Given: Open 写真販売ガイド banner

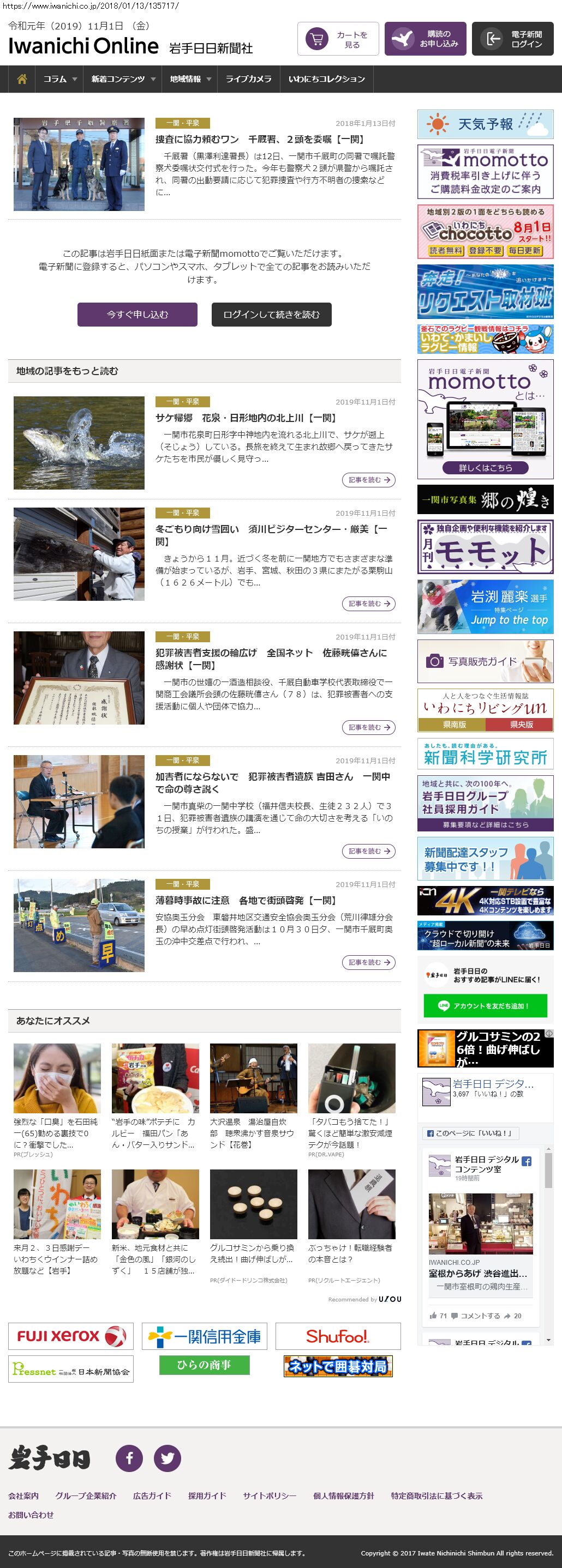Looking at the screenshot, I should 485,661.
